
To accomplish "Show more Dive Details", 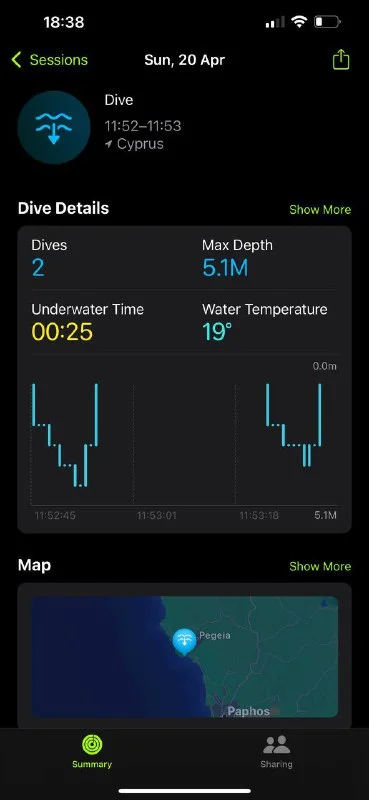I will [320, 210].
